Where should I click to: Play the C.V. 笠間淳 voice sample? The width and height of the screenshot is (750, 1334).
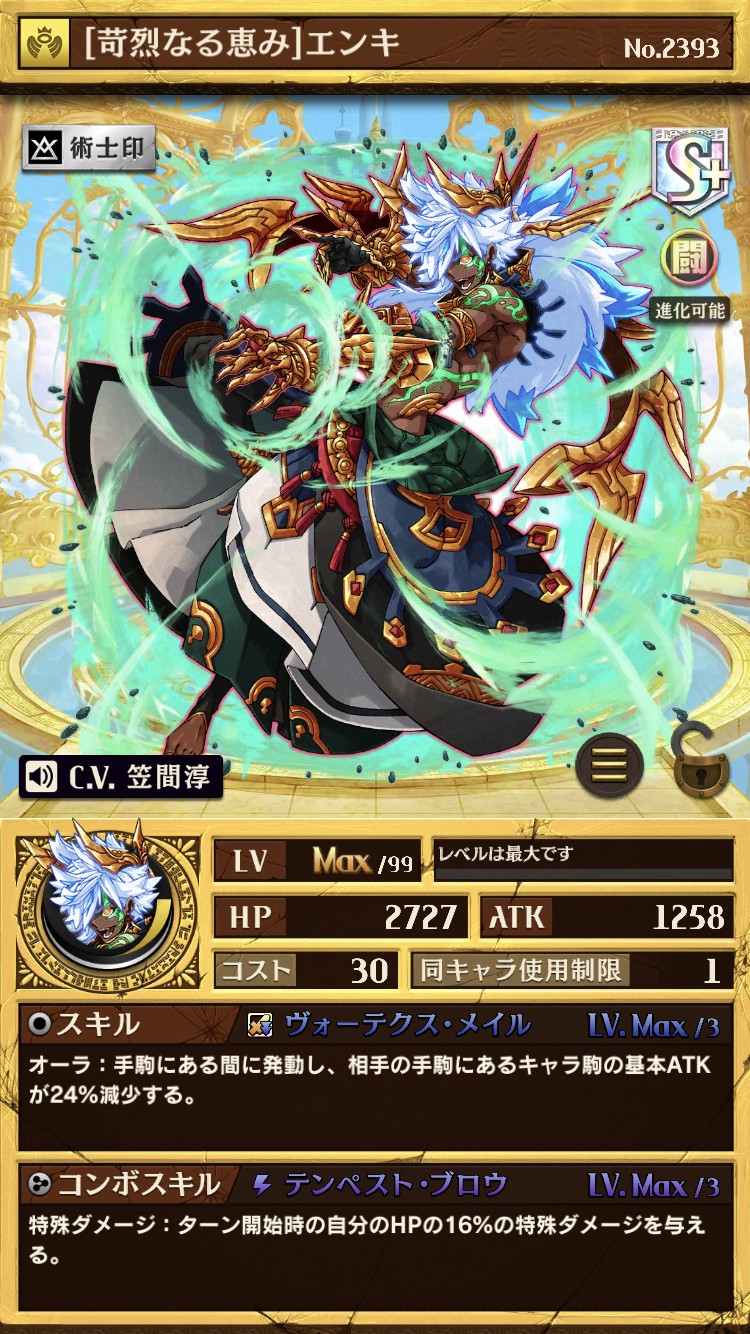click(120, 777)
